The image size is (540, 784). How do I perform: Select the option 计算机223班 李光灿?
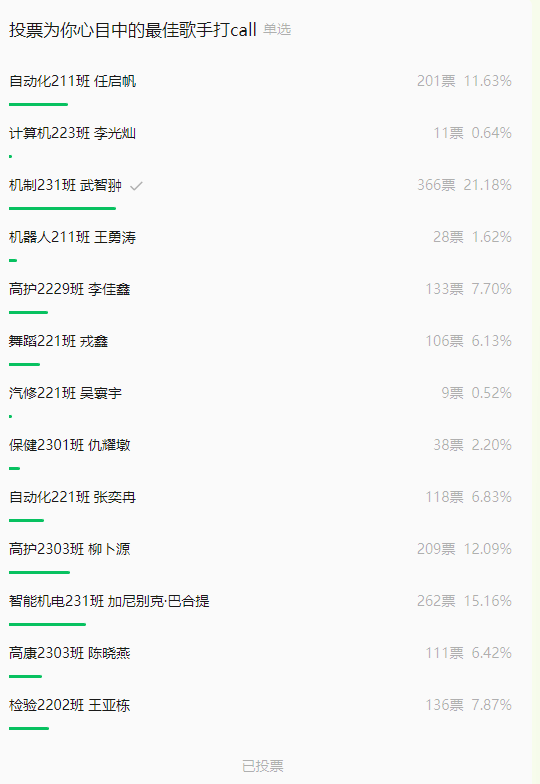(260, 140)
